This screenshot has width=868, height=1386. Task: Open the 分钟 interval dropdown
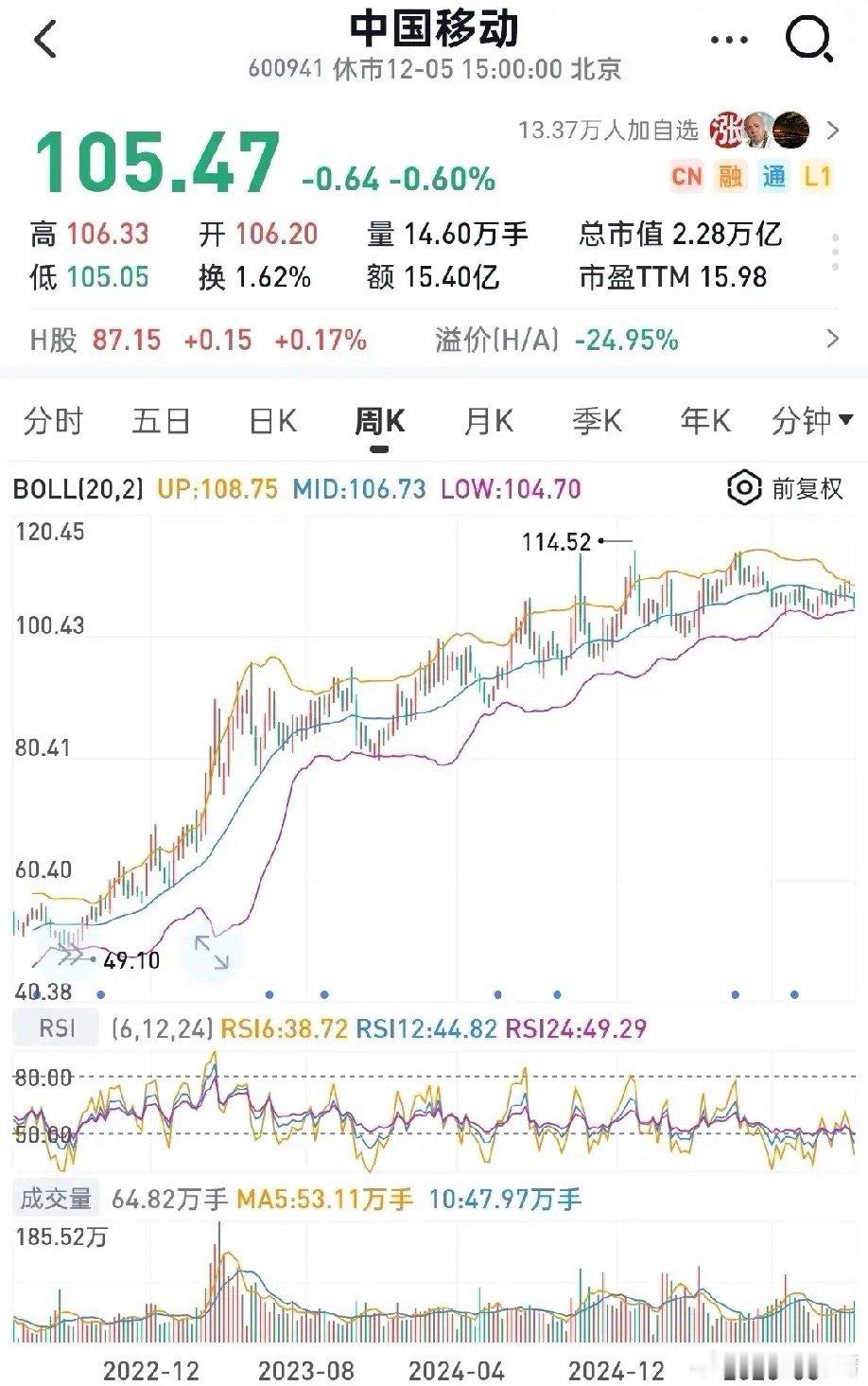click(808, 421)
